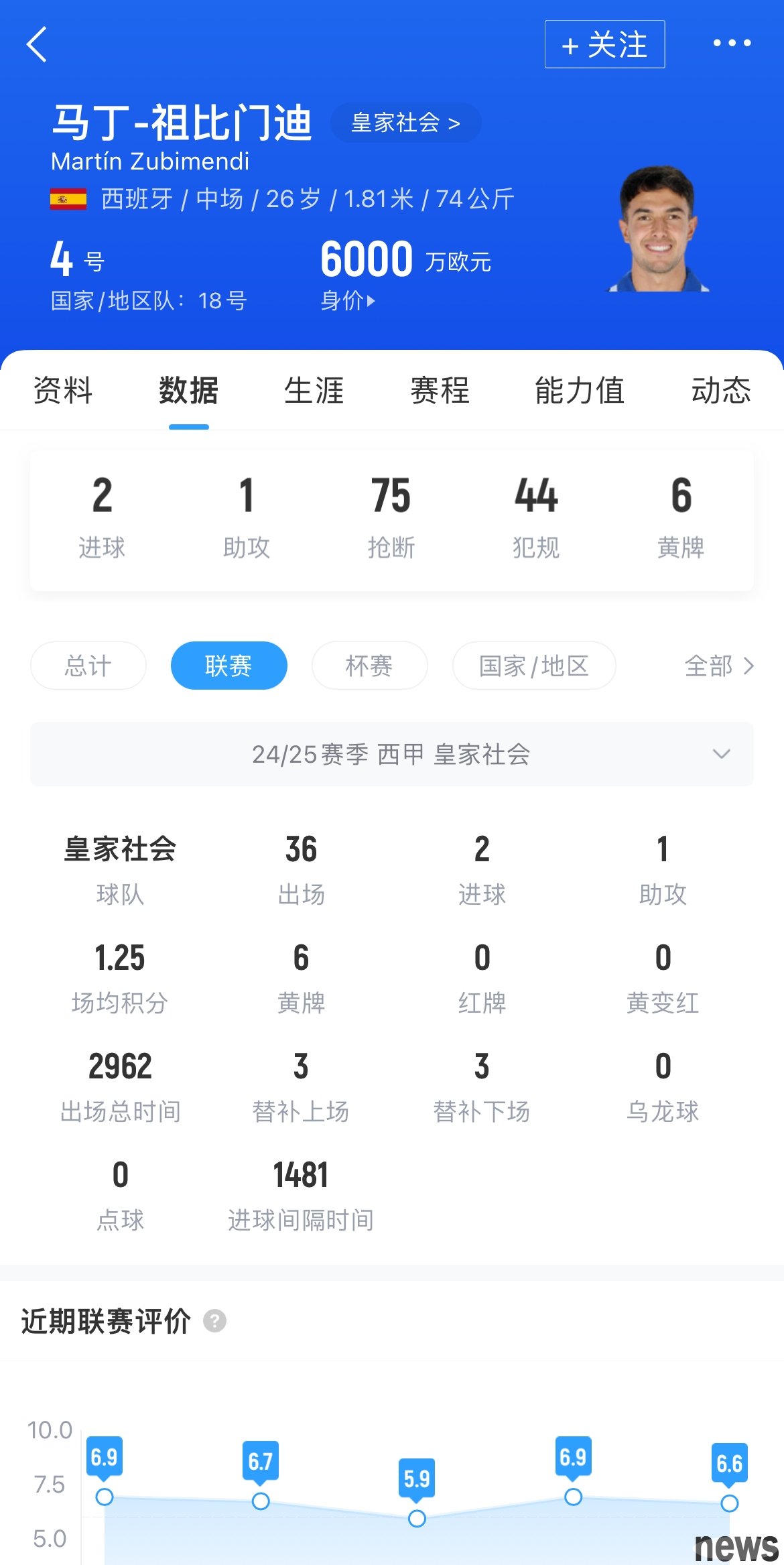Select the 总计 stats filter
The image size is (784, 1565).
pyautogui.click(x=88, y=666)
